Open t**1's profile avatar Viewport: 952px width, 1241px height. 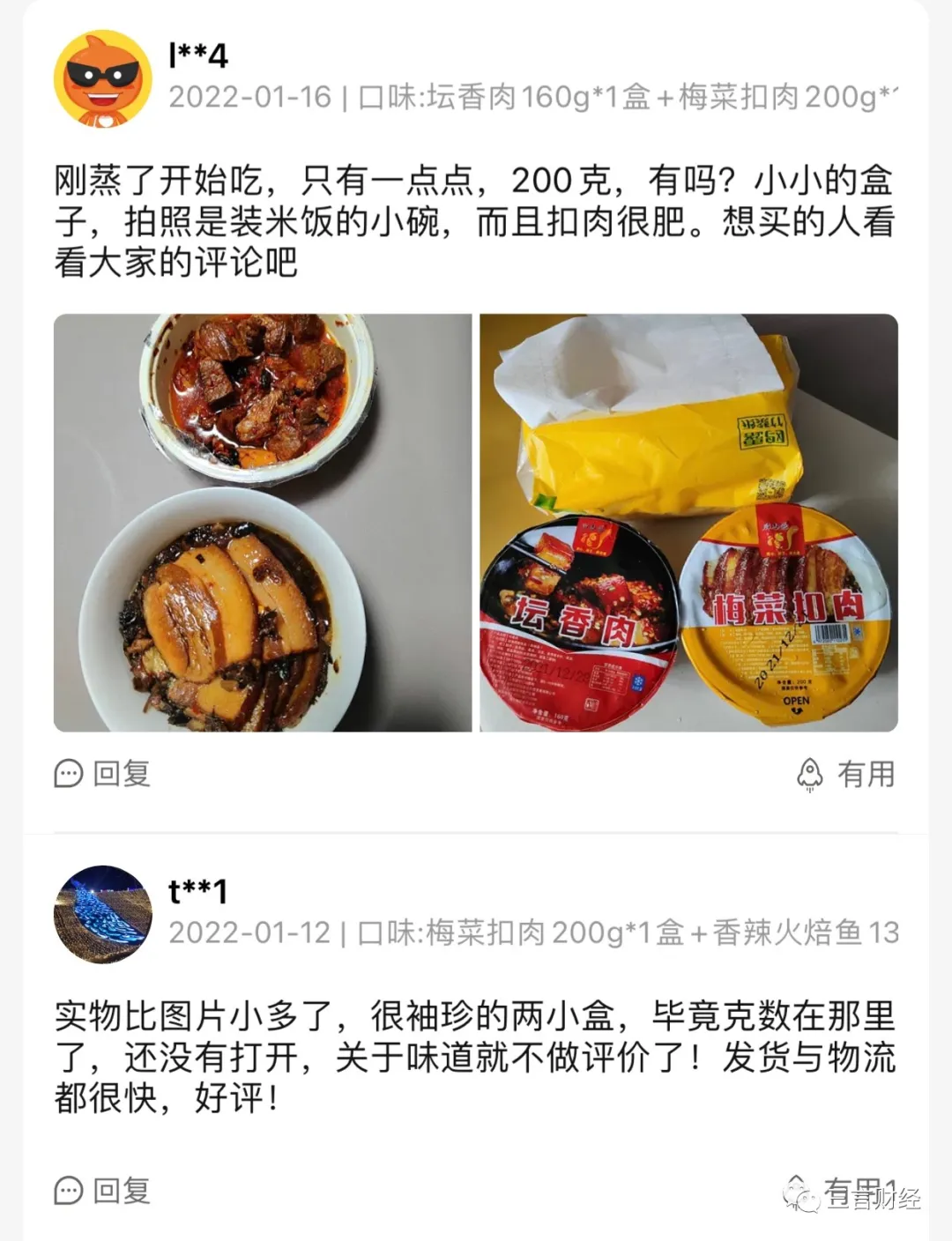click(102, 914)
